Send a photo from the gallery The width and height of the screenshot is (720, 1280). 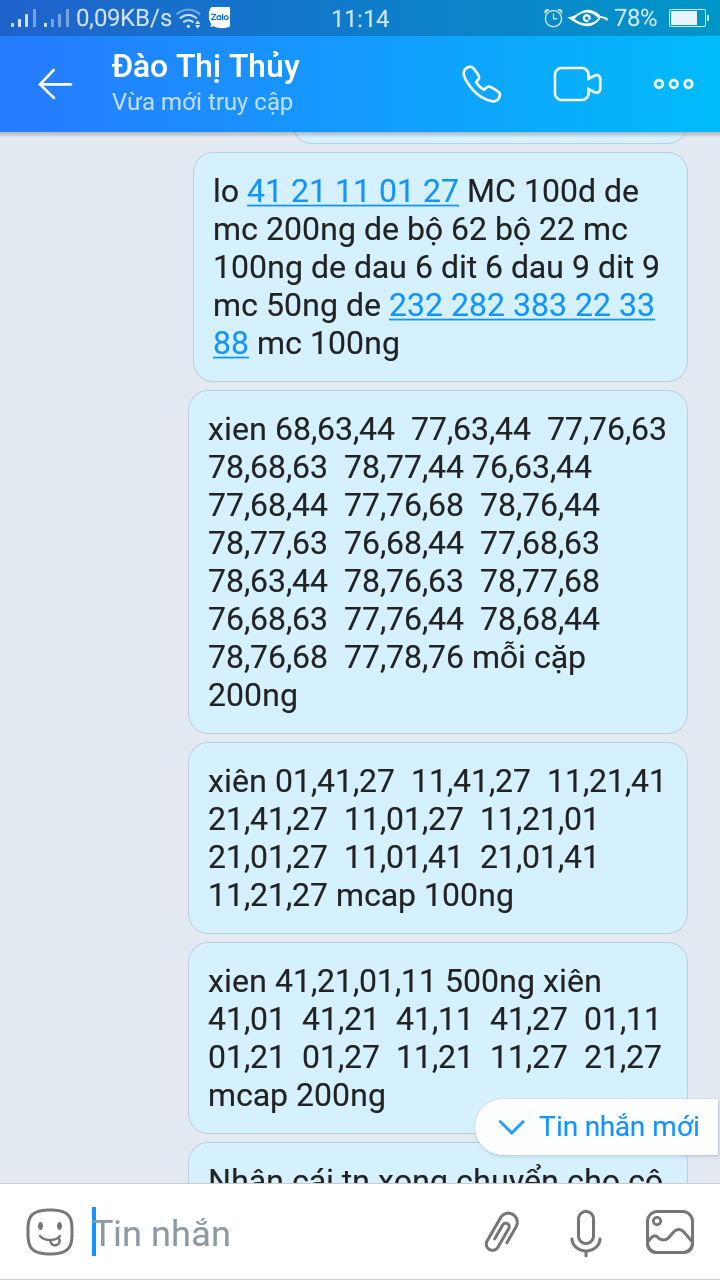click(x=670, y=1232)
